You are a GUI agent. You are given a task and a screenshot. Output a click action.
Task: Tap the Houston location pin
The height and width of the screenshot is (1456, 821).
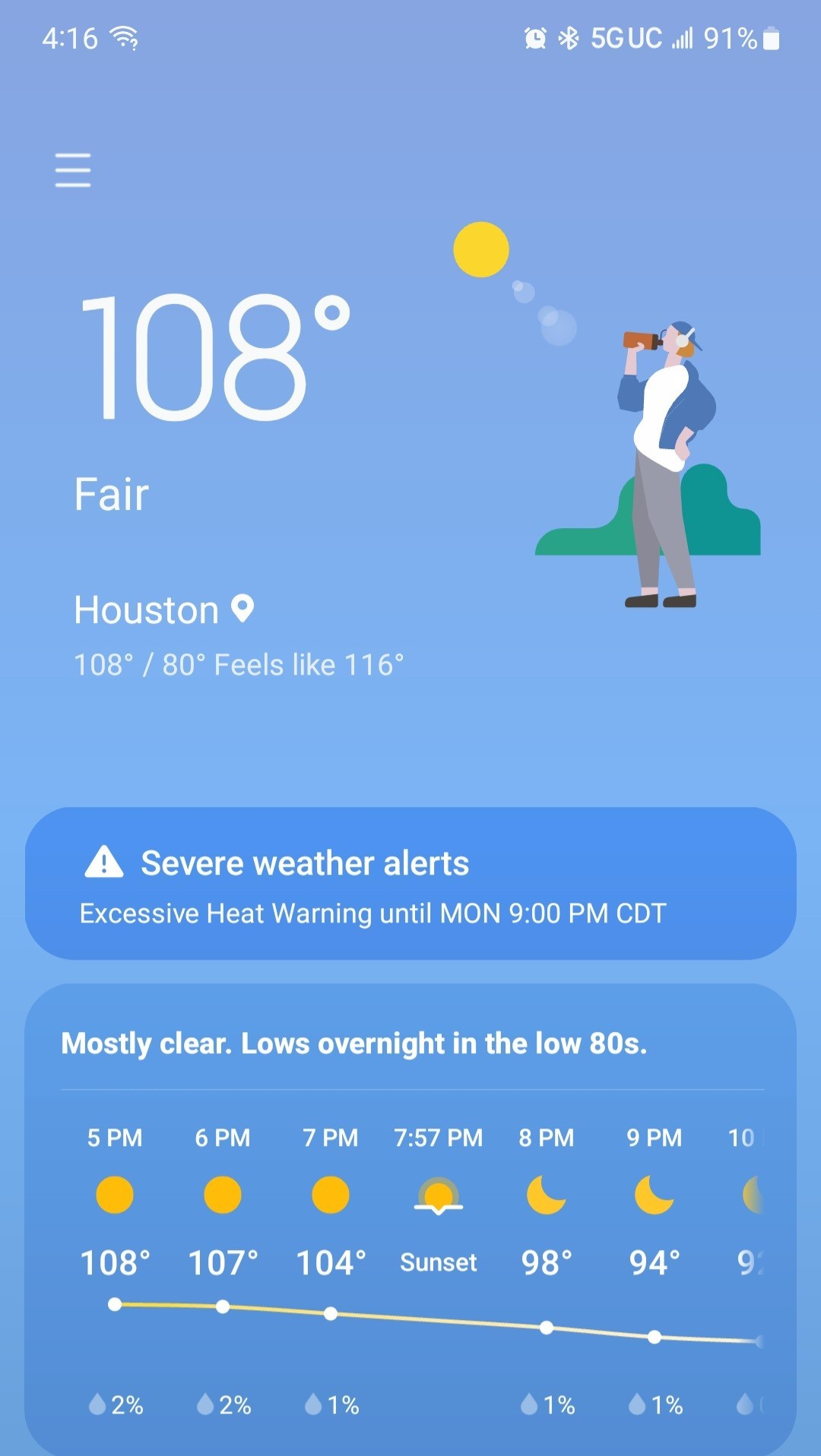pos(242,609)
